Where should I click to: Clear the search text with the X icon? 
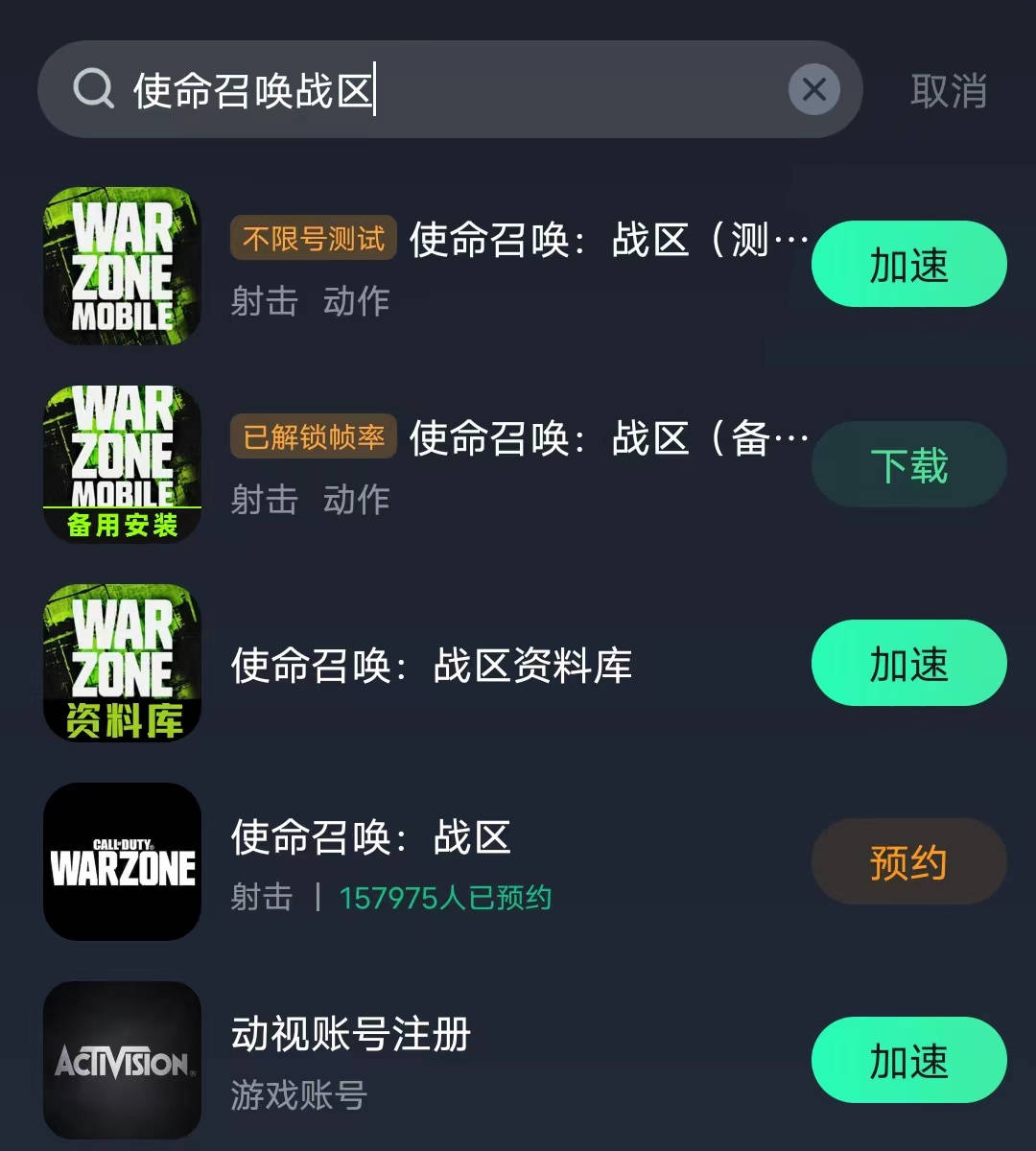coord(813,90)
